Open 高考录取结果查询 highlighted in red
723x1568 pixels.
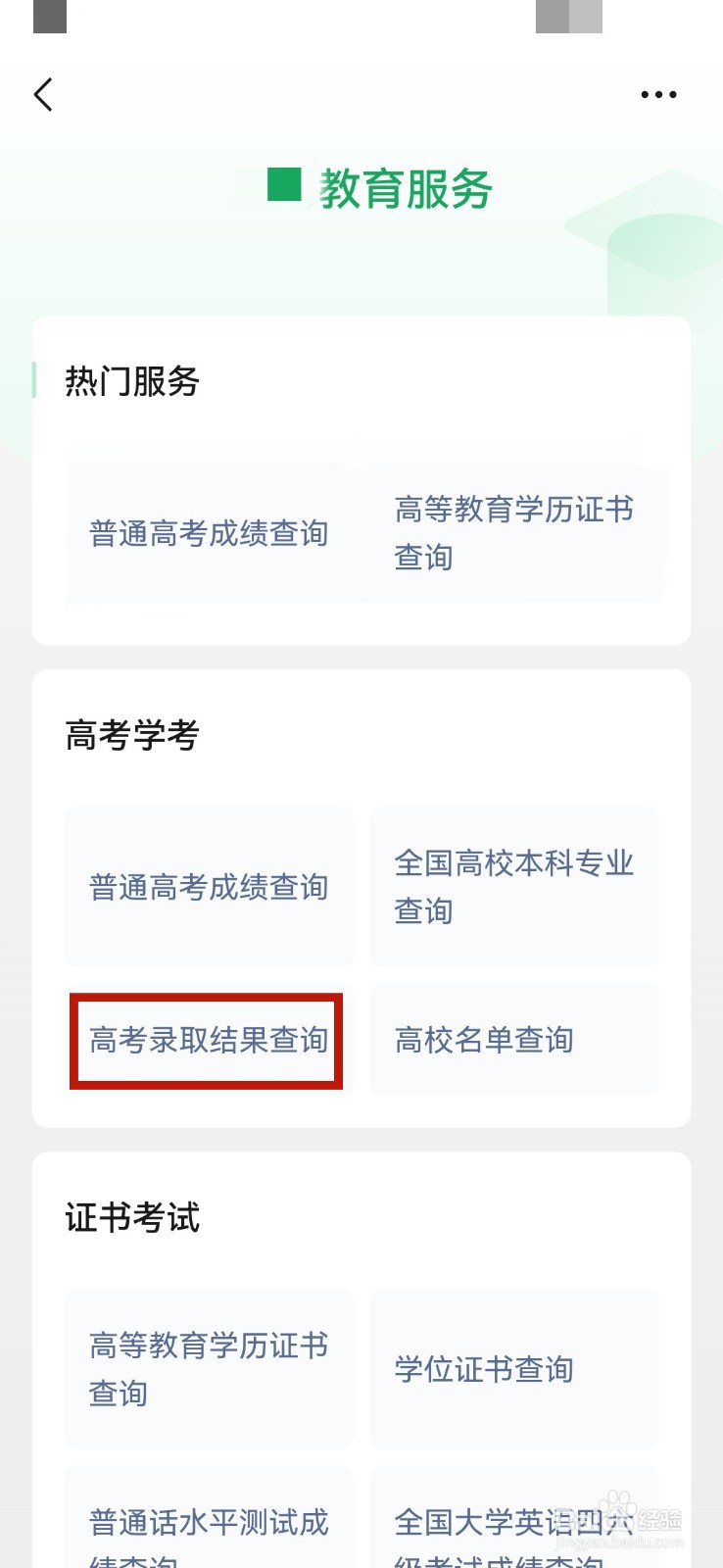tap(208, 1040)
